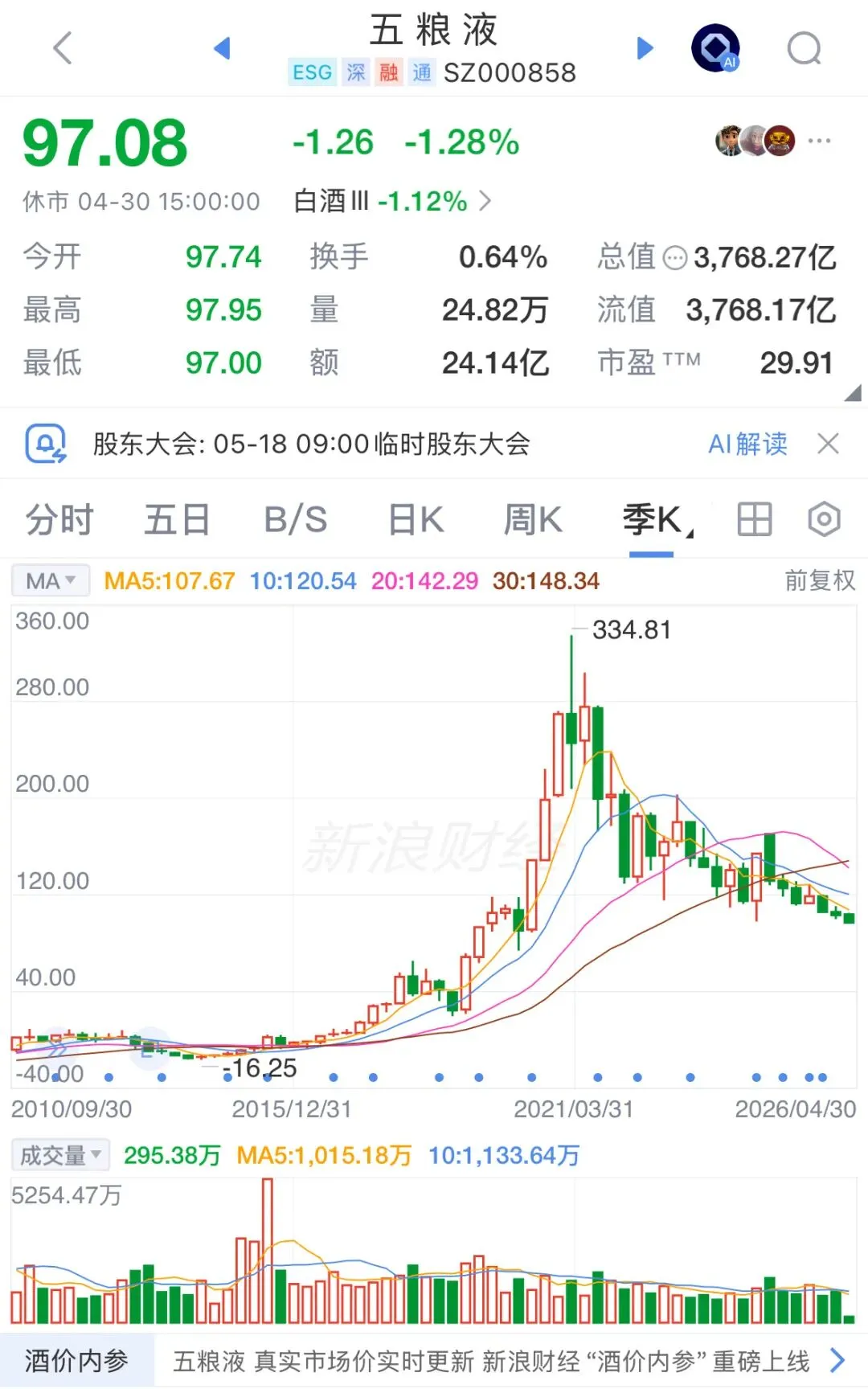Open chart settings hexagon icon
Image resolution: width=868 pixels, height=1389 pixels.
click(824, 519)
